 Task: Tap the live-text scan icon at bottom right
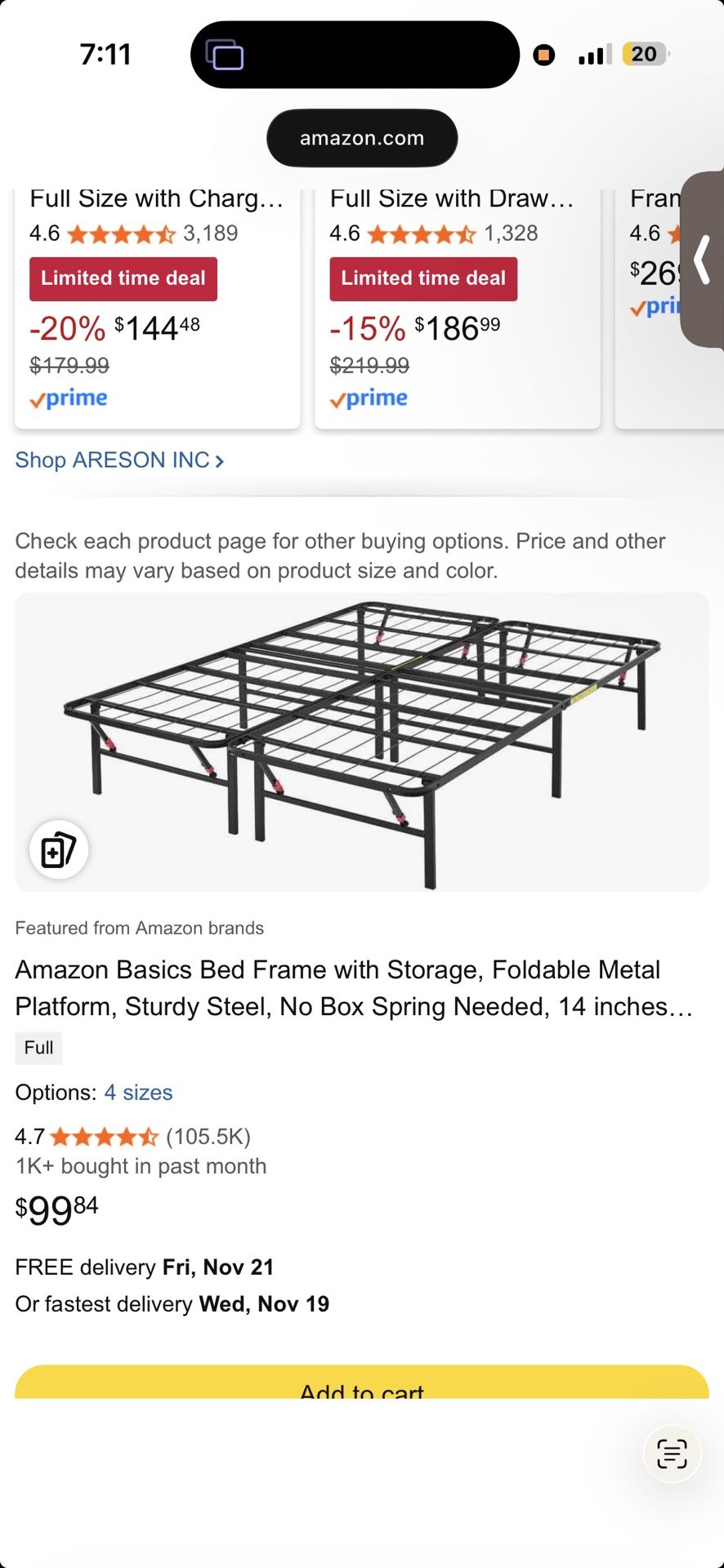670,1454
